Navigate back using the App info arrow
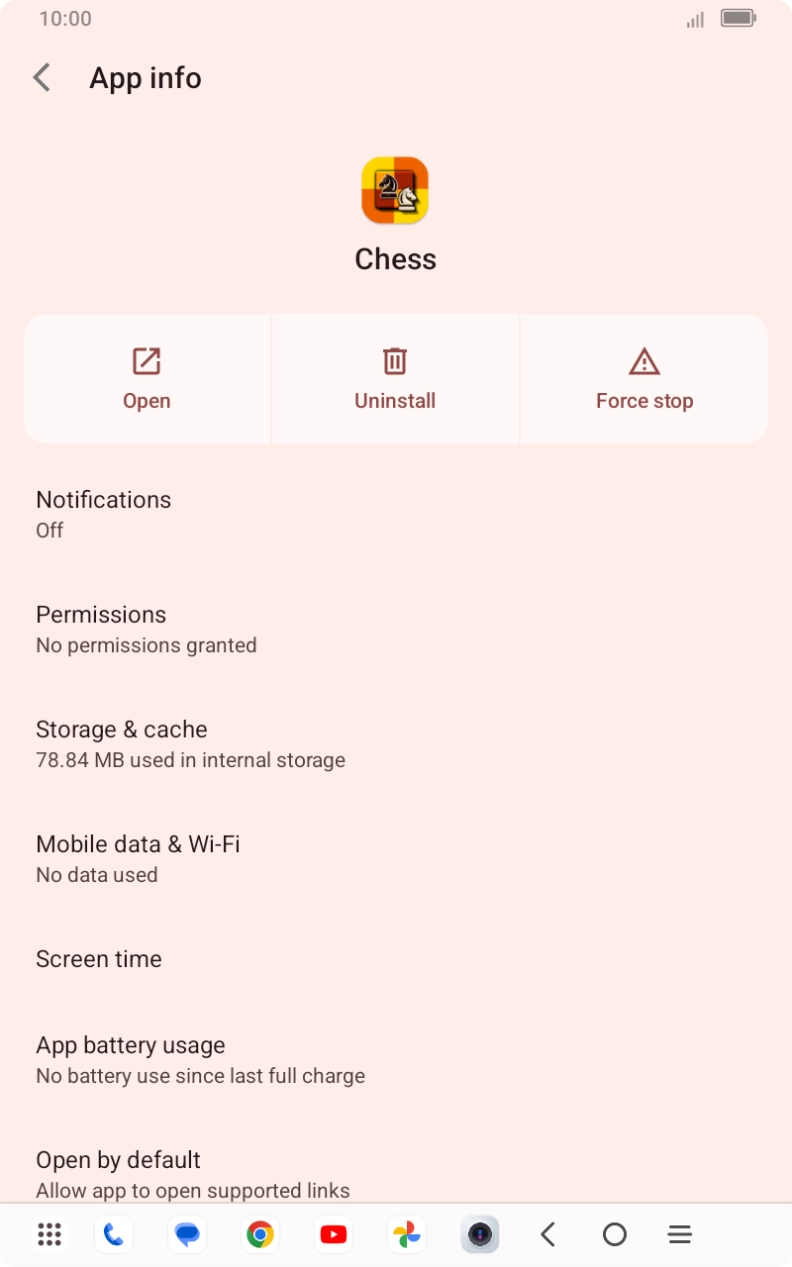The image size is (792, 1267). (x=41, y=77)
